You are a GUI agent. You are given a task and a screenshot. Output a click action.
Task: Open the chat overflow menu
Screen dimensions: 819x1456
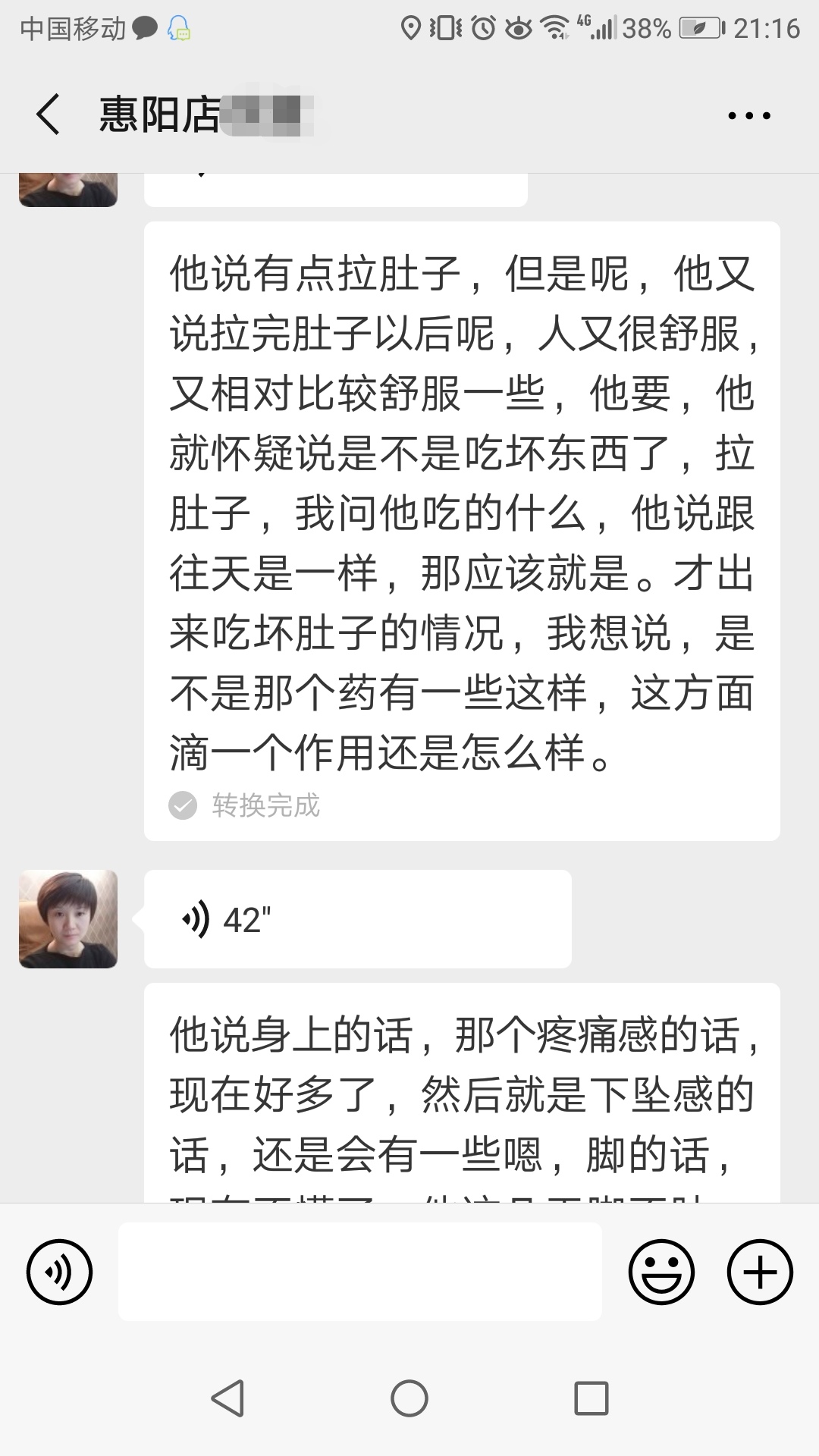point(748,116)
